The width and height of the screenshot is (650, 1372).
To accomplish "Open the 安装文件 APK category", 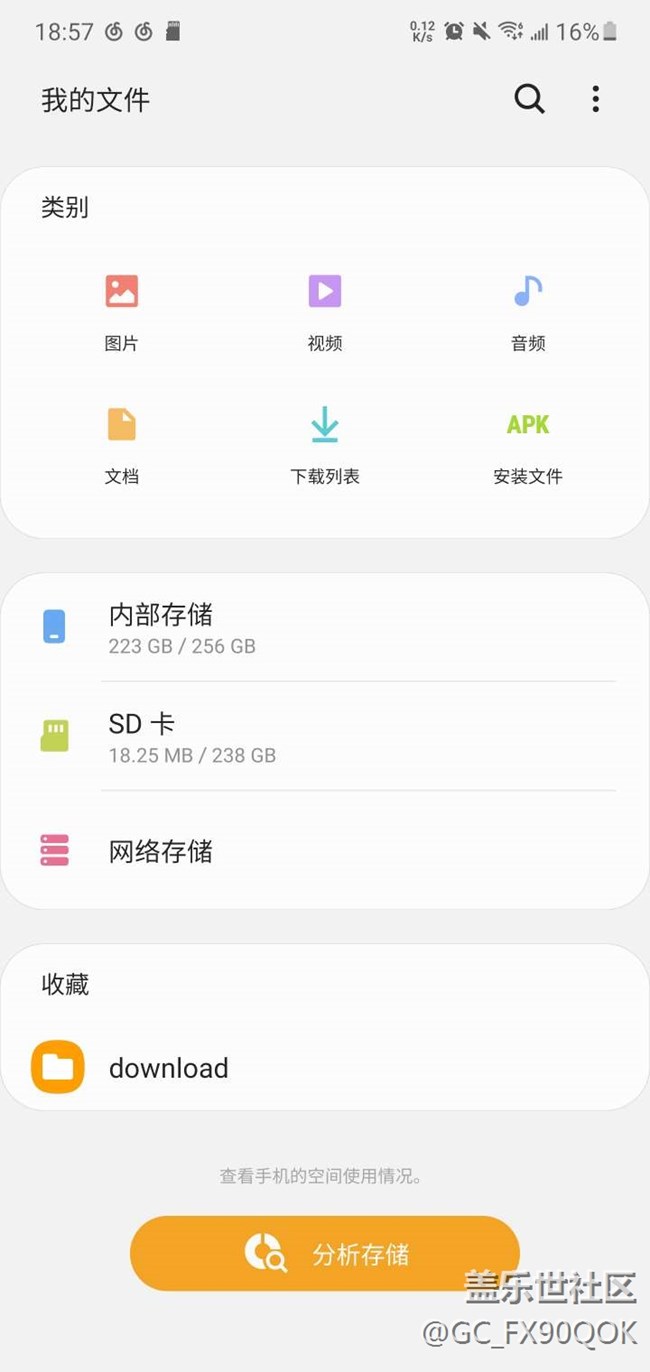I will tap(528, 446).
